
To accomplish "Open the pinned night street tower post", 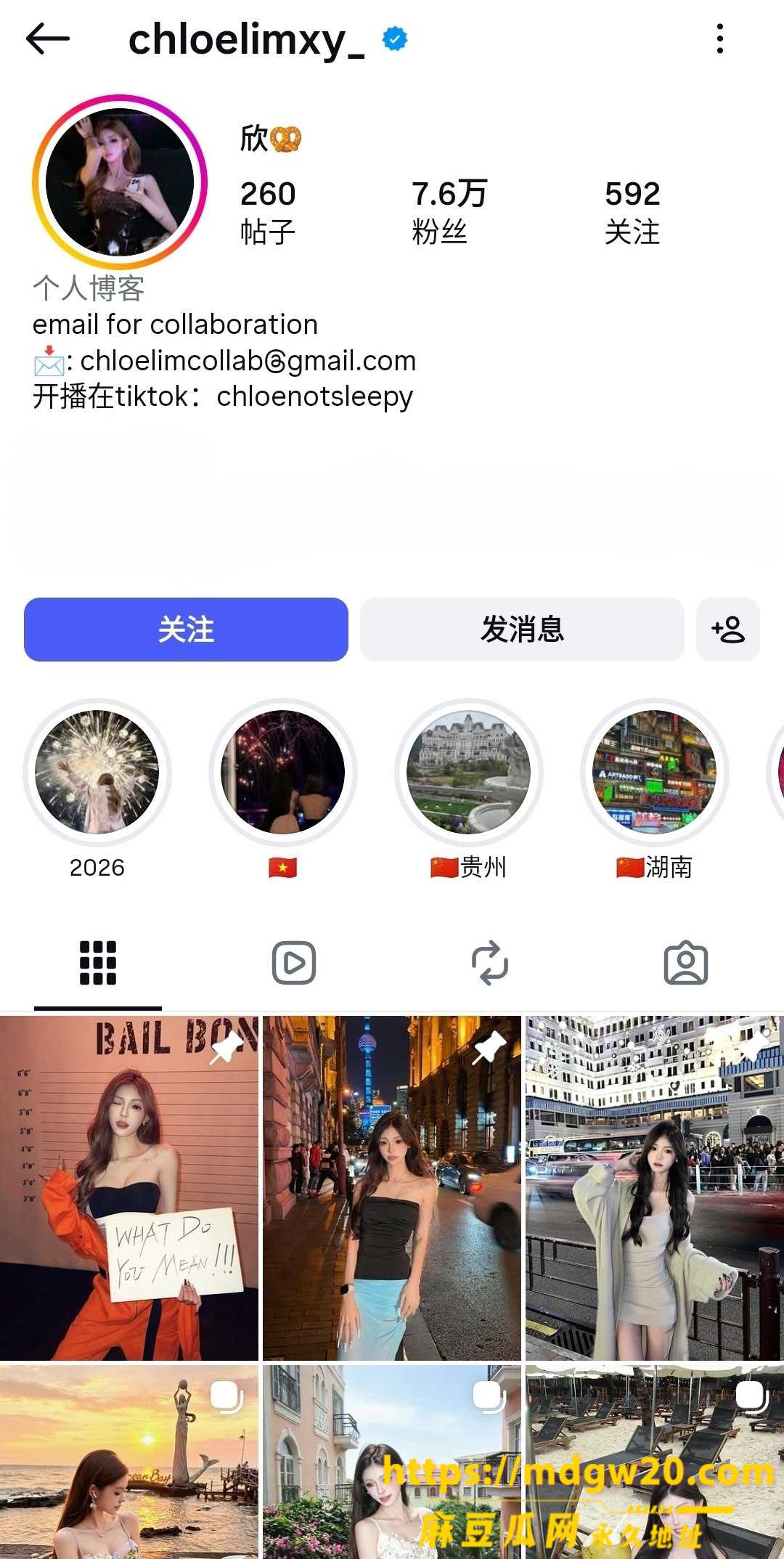I will tap(392, 1188).
